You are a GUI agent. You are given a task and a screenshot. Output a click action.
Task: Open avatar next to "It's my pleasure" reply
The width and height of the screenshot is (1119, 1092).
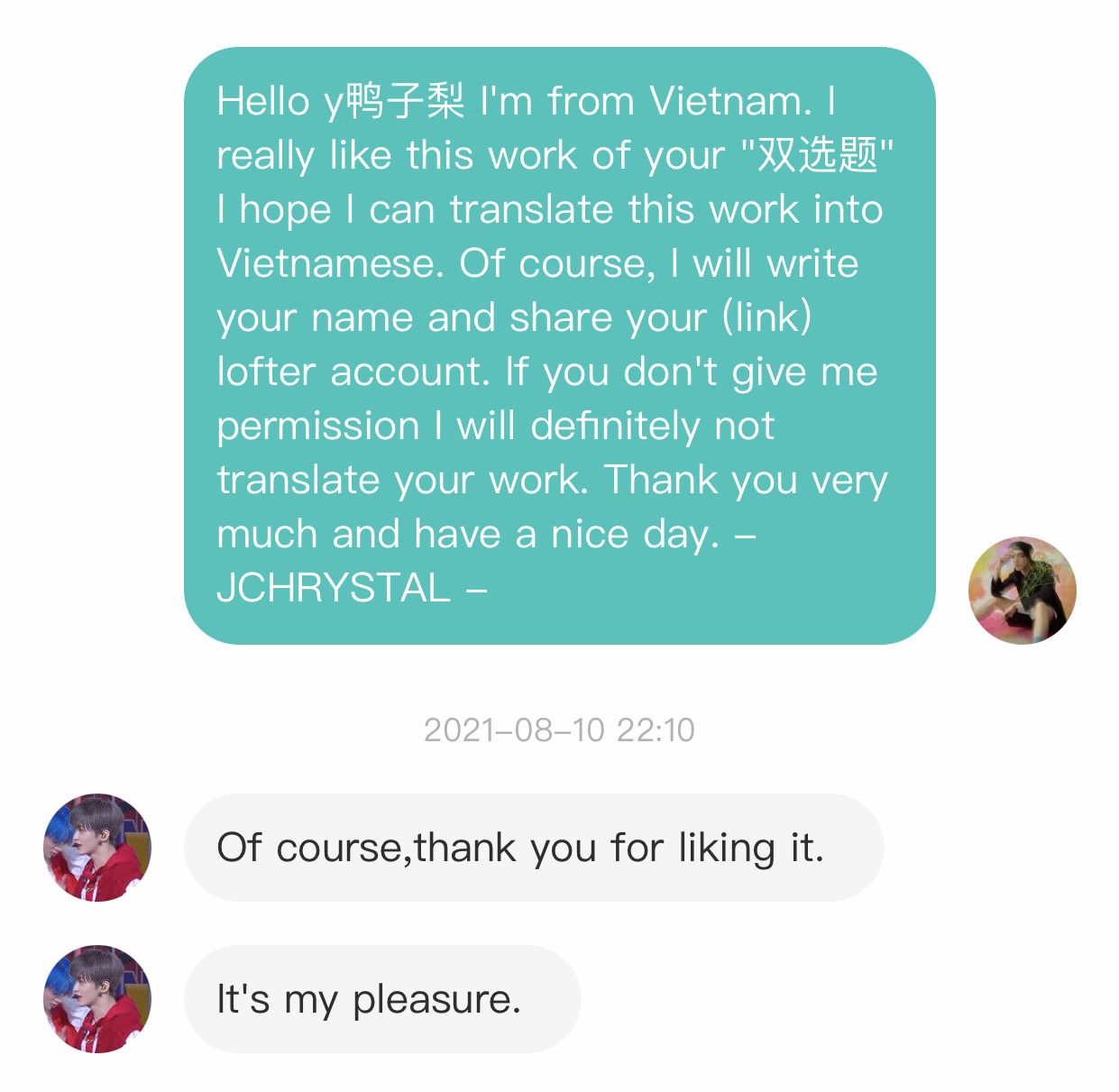click(97, 998)
